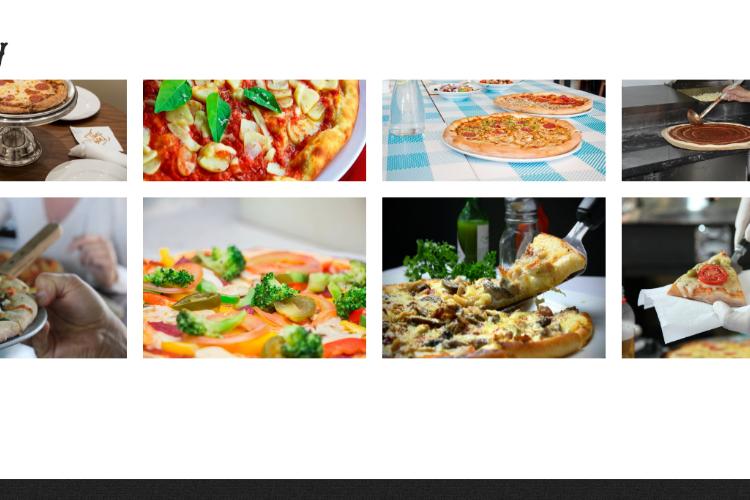Open the pizza on silver stand photo
The width and height of the screenshot is (750, 500).
click(x=62, y=130)
